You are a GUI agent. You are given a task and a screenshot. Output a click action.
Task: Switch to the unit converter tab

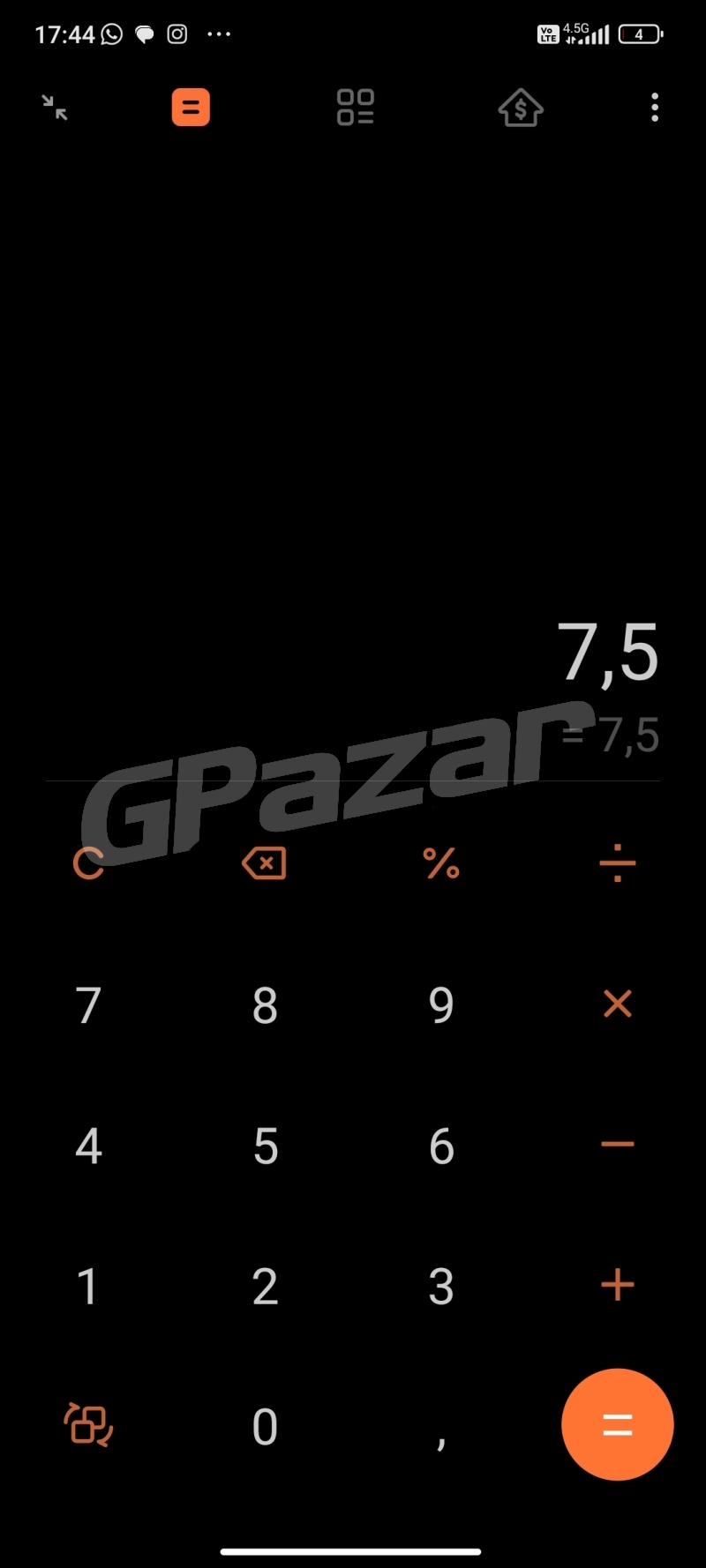pos(356,108)
